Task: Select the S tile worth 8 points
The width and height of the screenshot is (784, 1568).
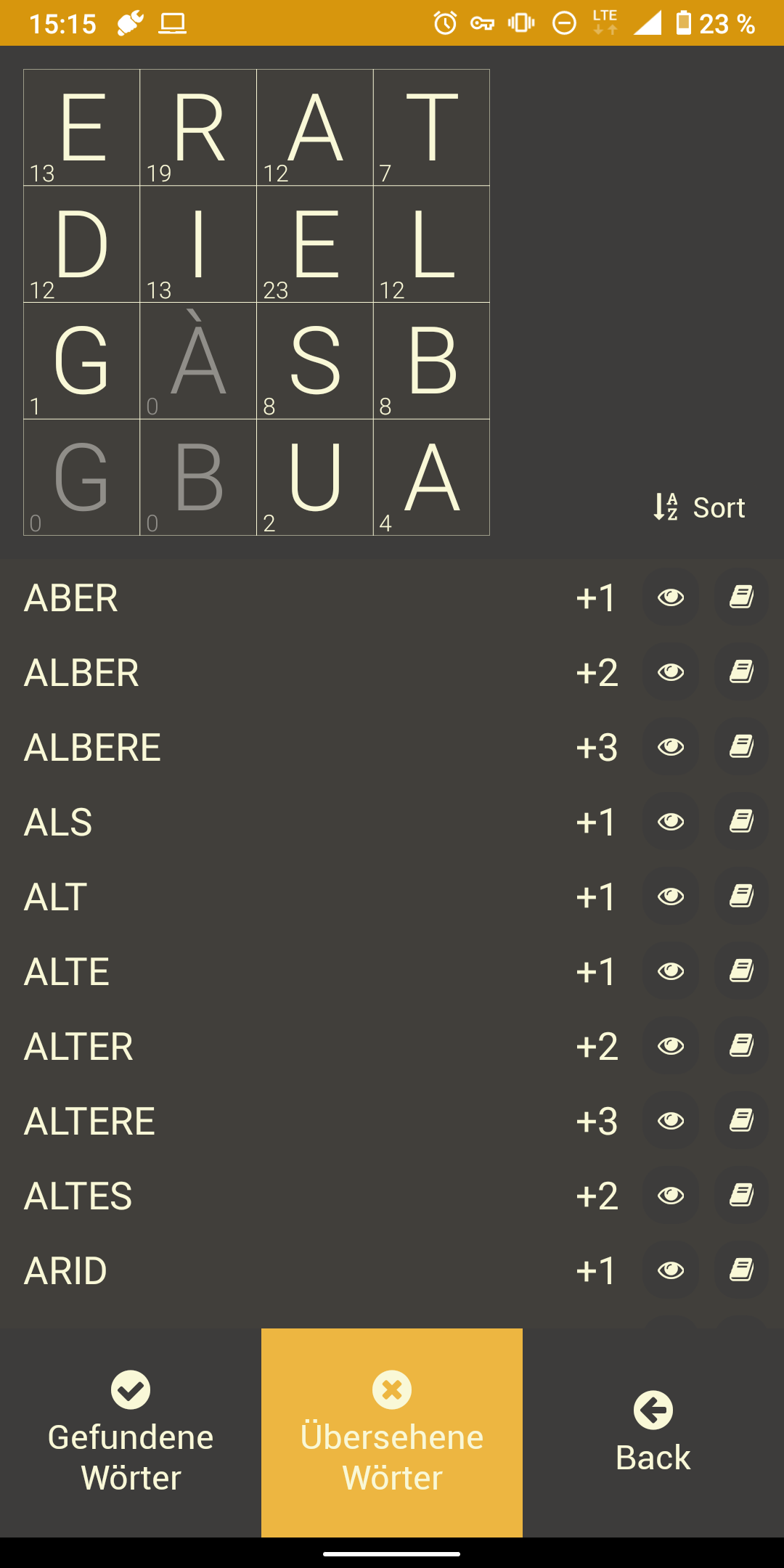Action: click(315, 361)
